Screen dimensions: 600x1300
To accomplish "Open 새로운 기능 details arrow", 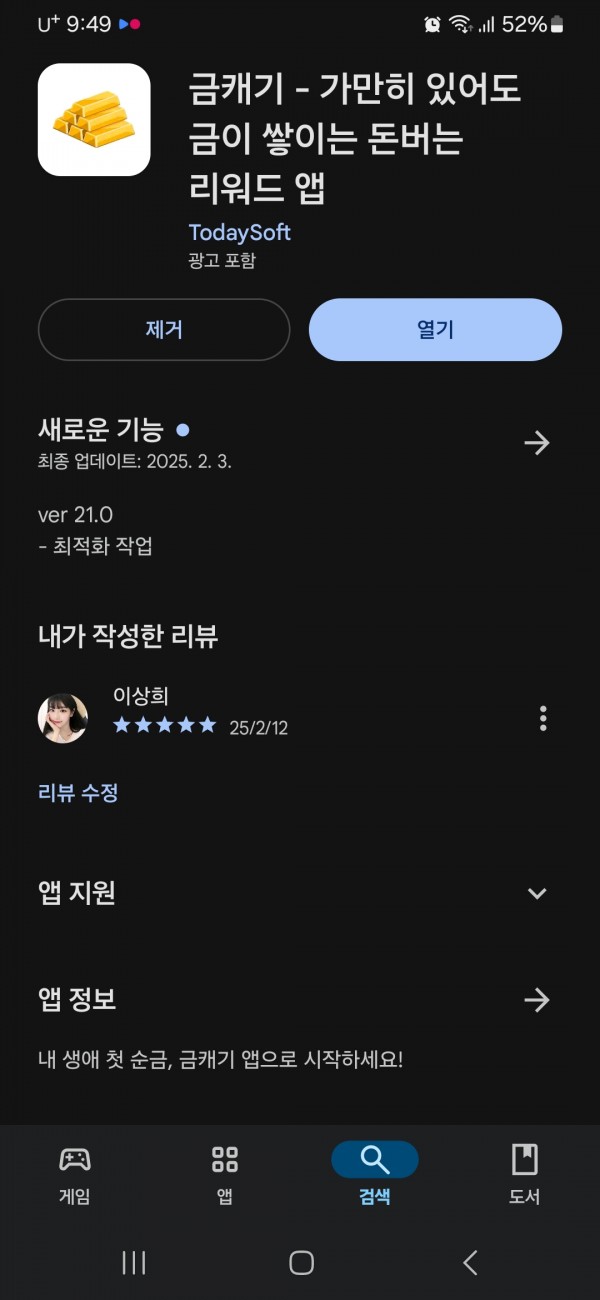I will click(x=537, y=443).
